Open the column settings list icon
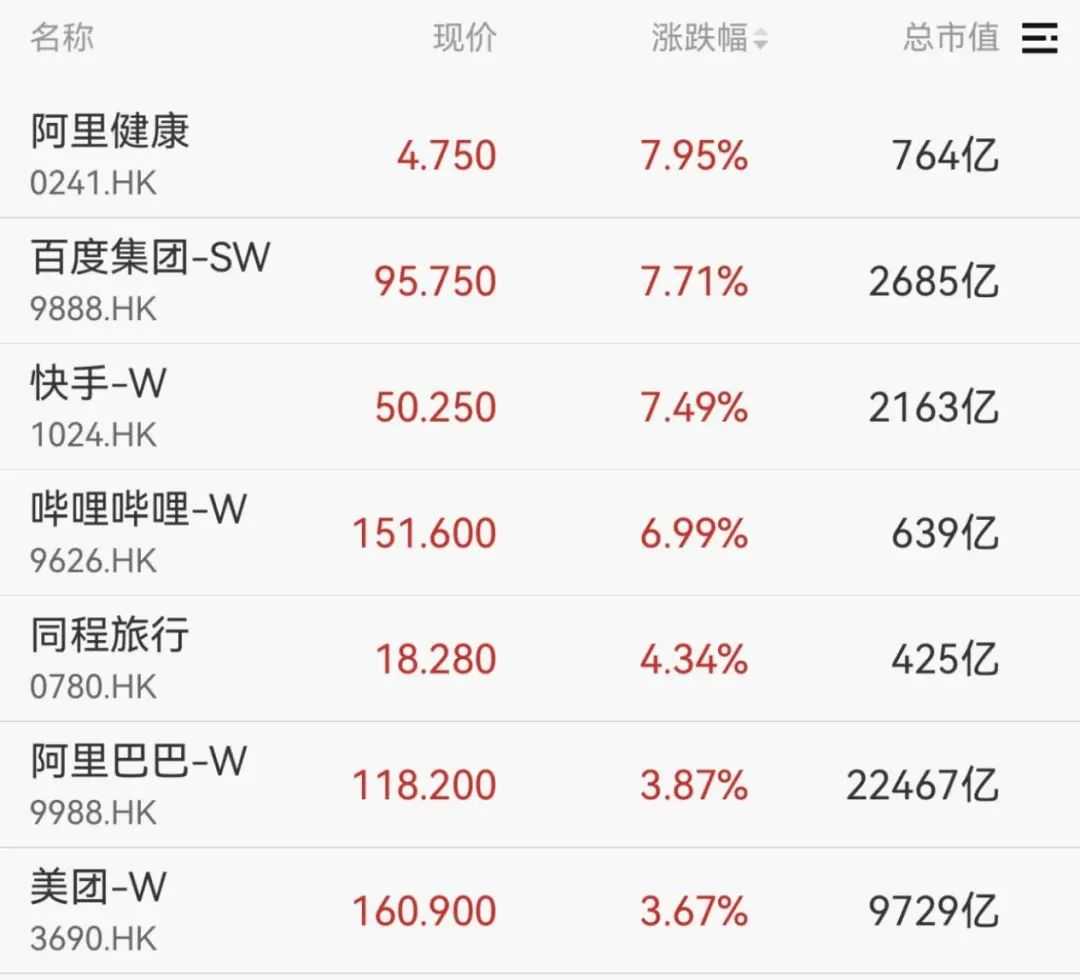 [x=1039, y=39]
